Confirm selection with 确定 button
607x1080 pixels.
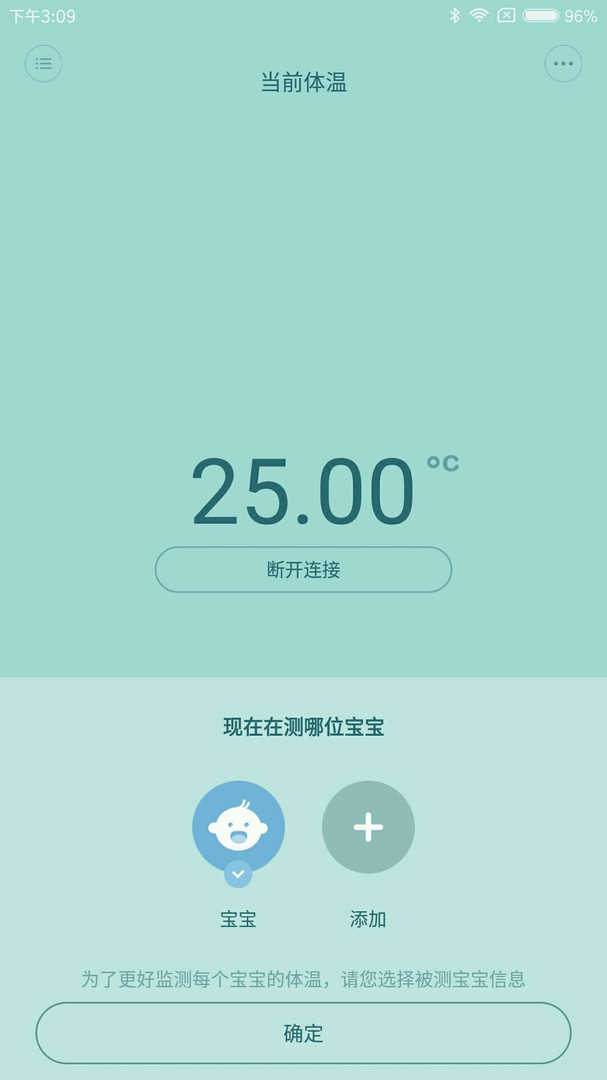pyautogui.click(x=303, y=1033)
